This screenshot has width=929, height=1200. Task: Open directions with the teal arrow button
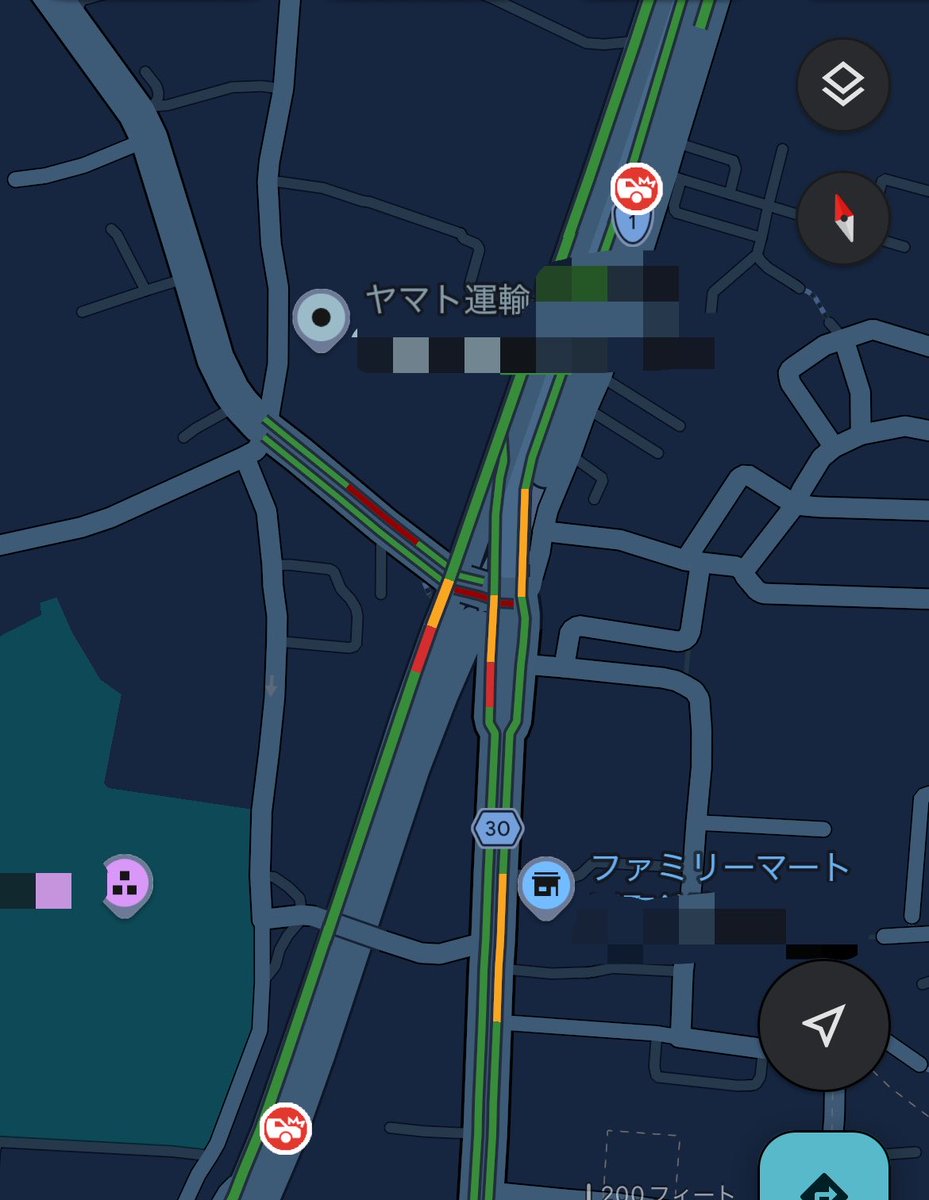(x=824, y=1168)
